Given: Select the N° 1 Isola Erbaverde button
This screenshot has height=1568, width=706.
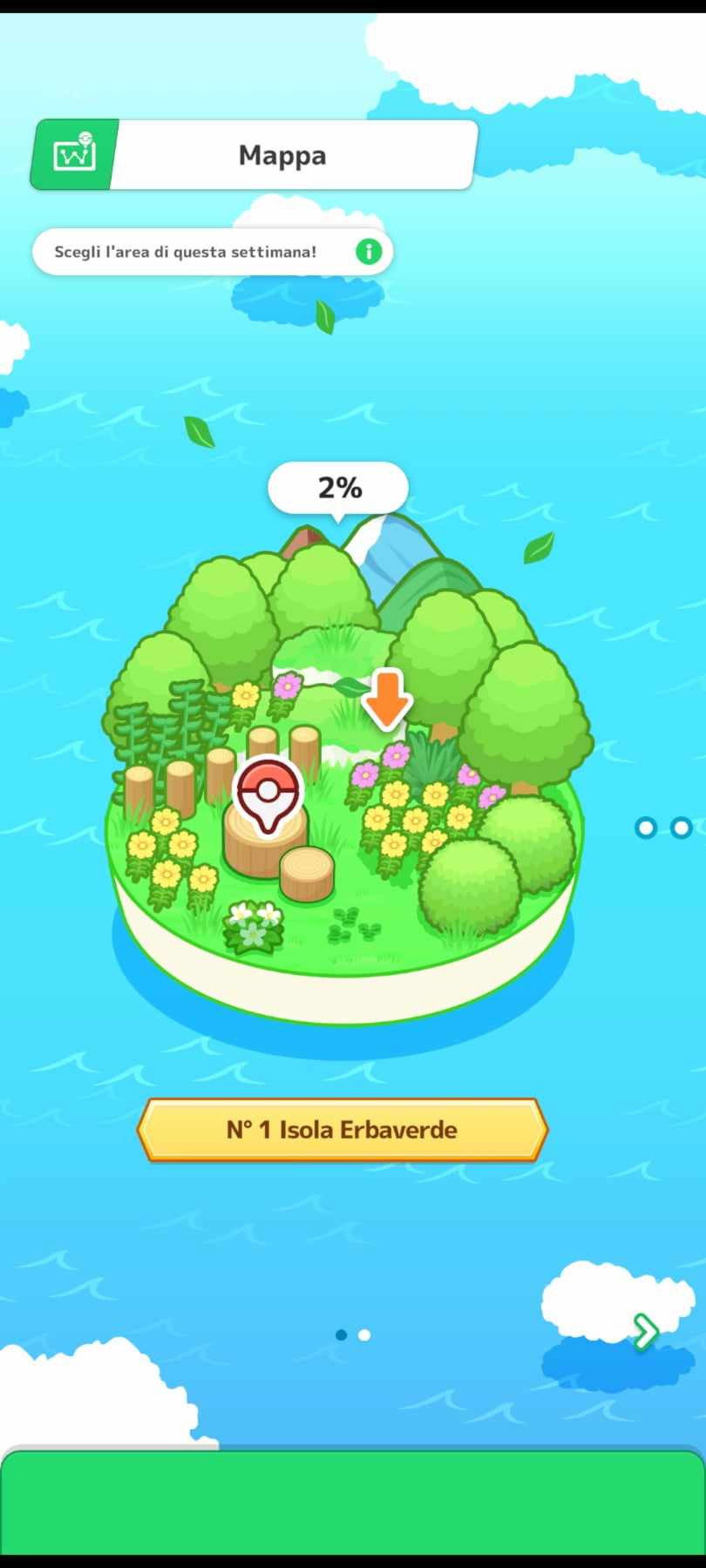Looking at the screenshot, I should [342, 1130].
